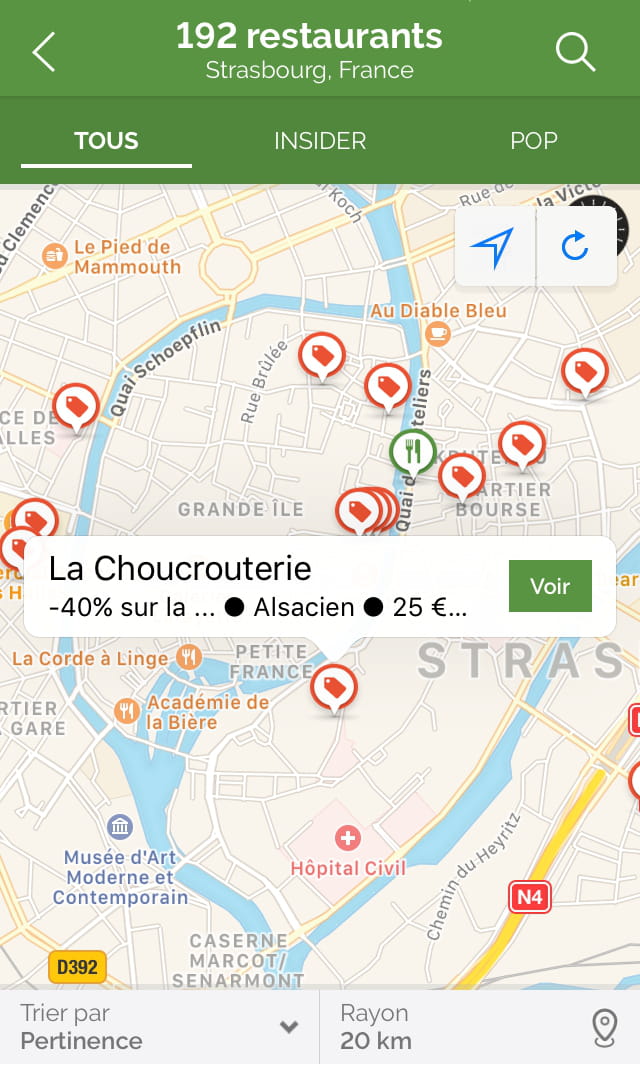The height and width of the screenshot is (1066, 640).
Task: Change the Rayon 20 km radius
Action: click(480, 1027)
